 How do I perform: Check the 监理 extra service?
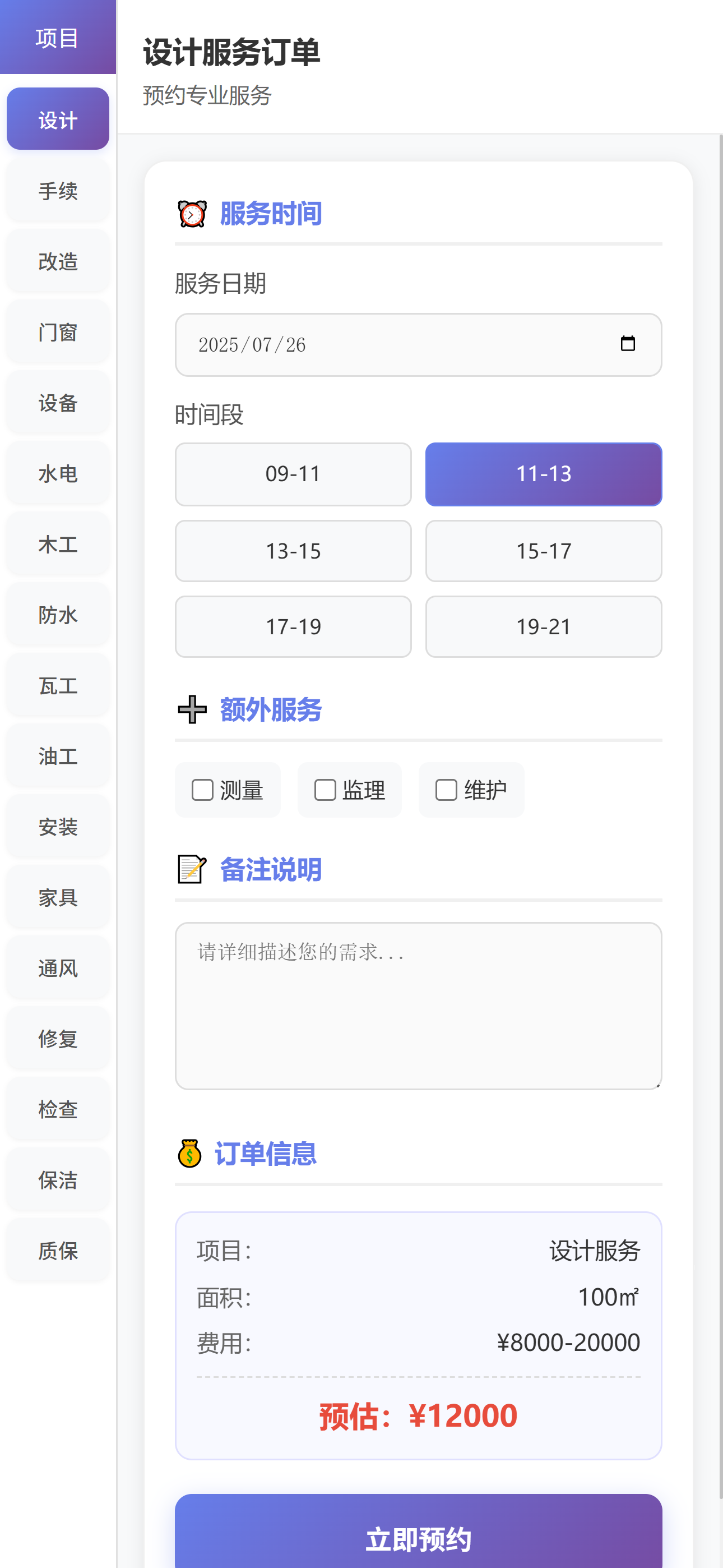coord(325,790)
